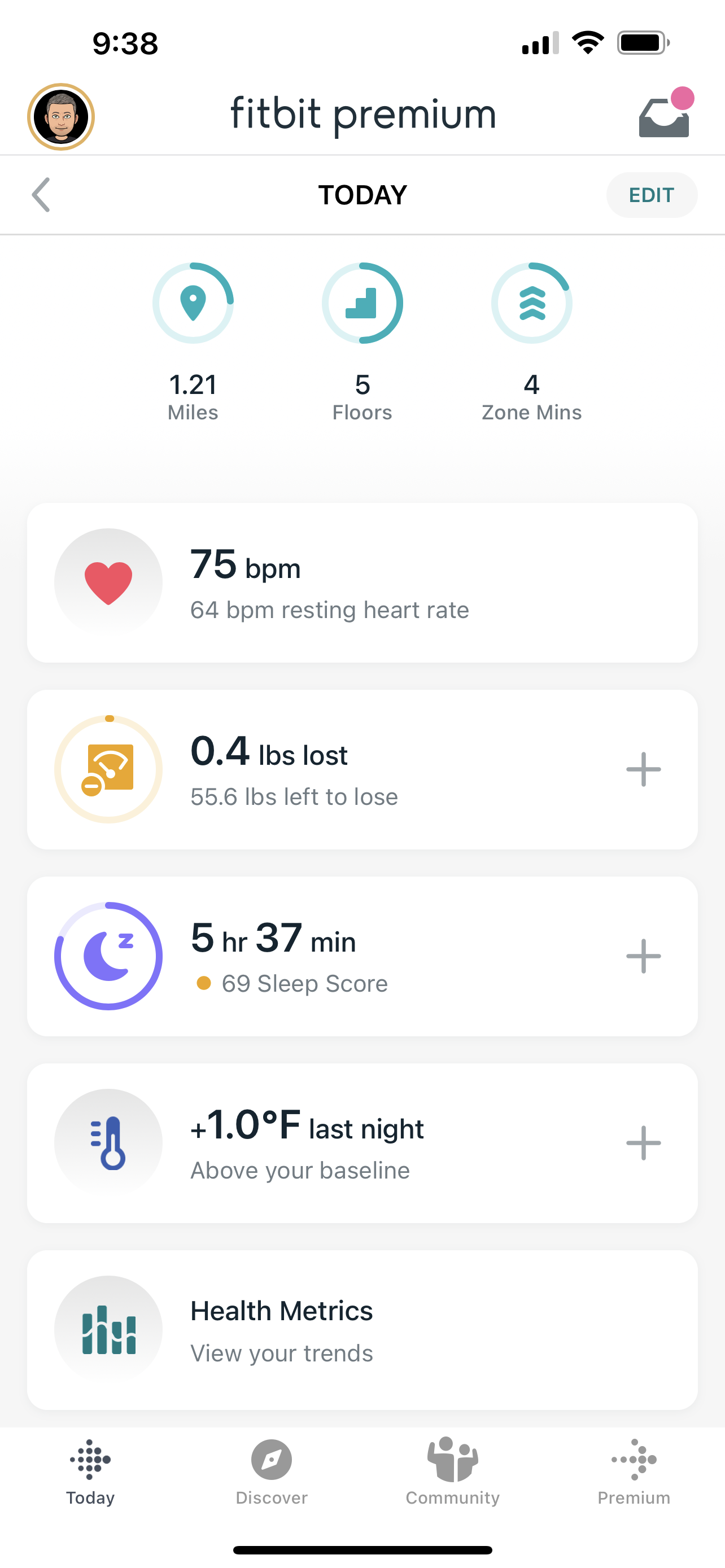
Task: Open the weight scale icon
Action: coord(108,769)
